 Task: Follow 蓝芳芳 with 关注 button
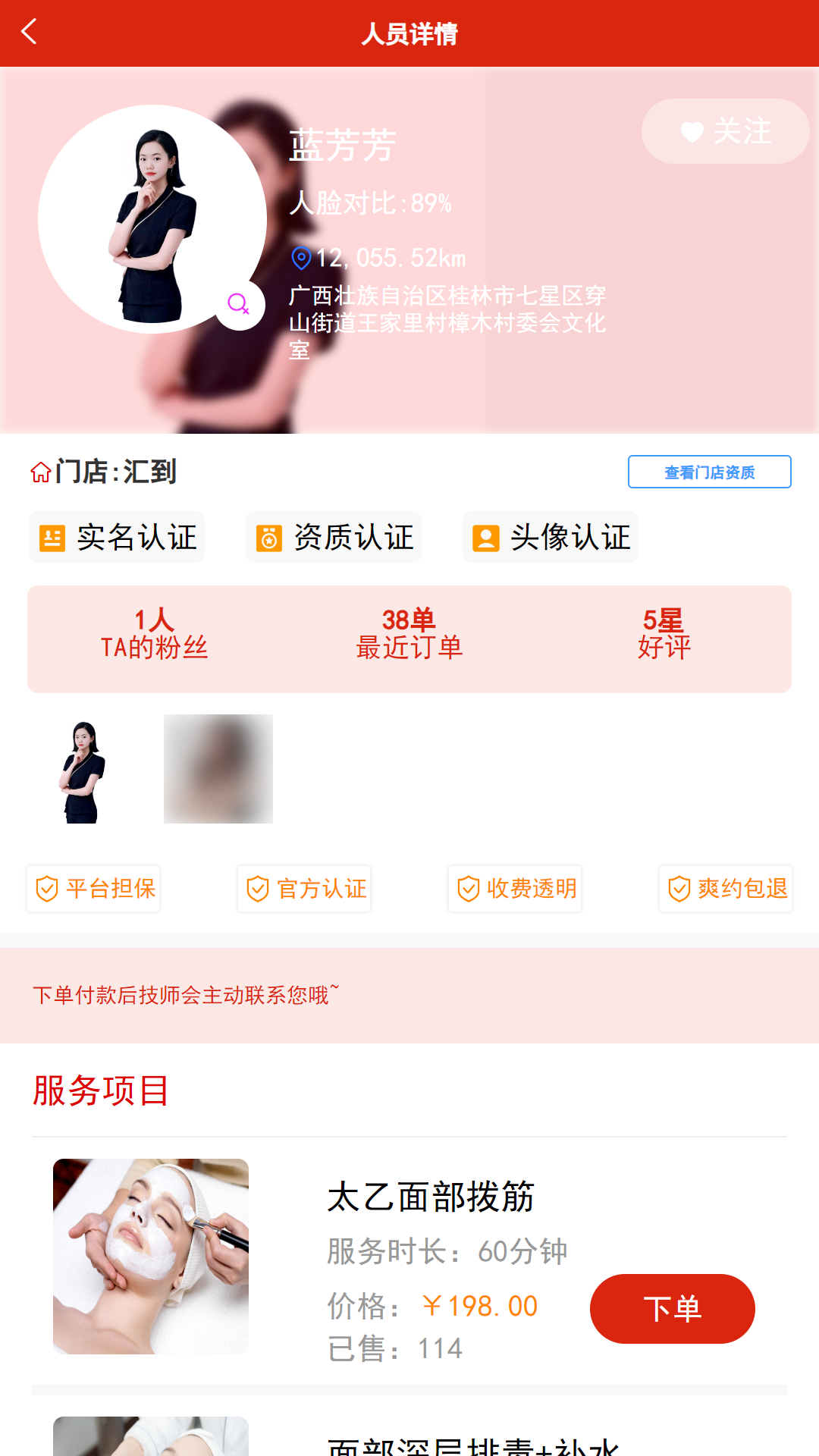coord(725,131)
